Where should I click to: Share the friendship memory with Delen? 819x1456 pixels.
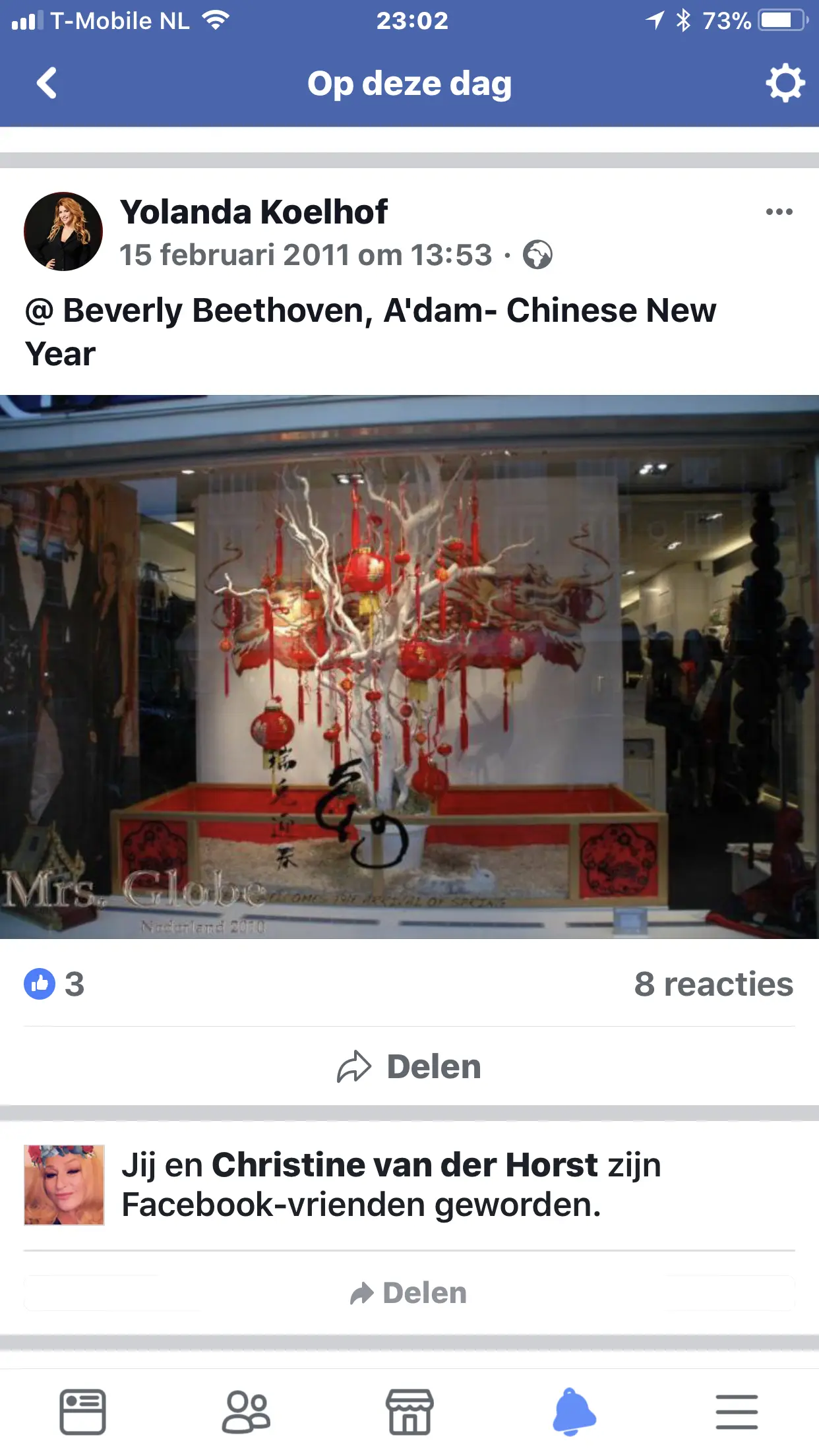pos(409,1293)
